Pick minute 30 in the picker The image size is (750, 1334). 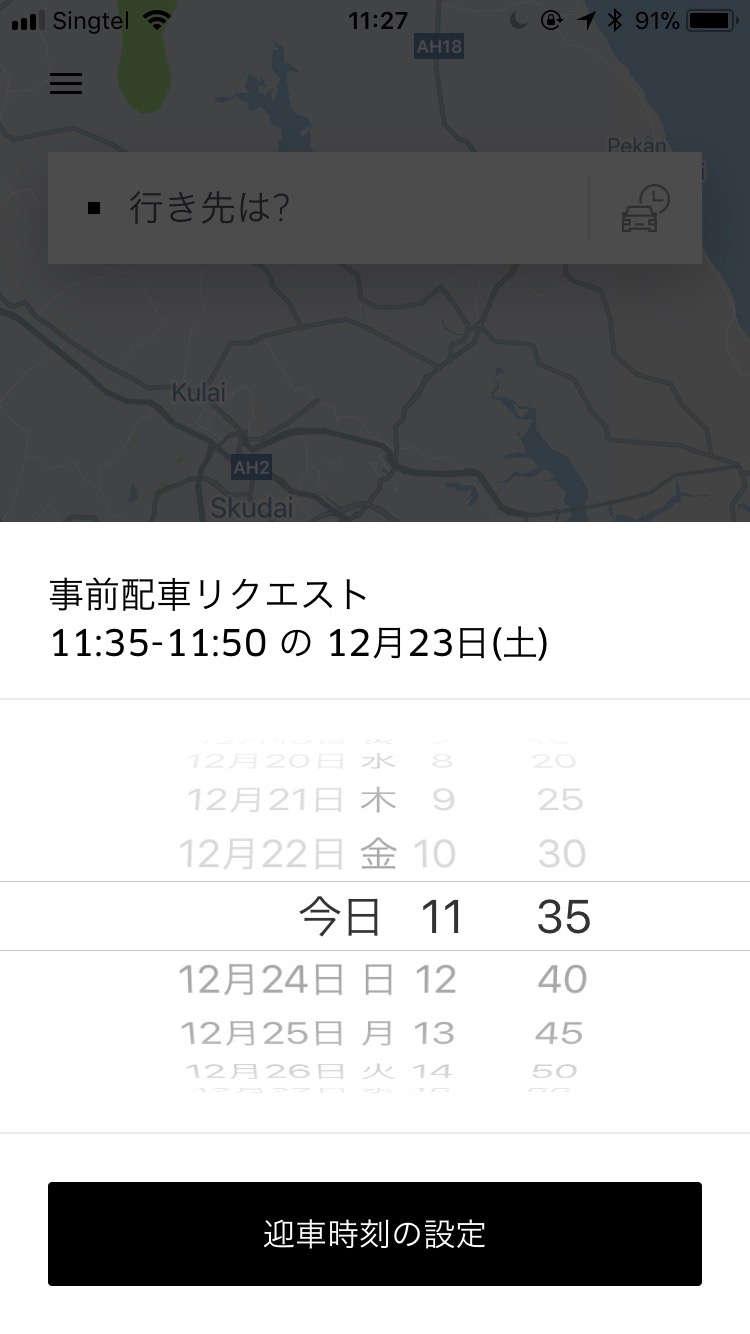pyautogui.click(x=562, y=854)
